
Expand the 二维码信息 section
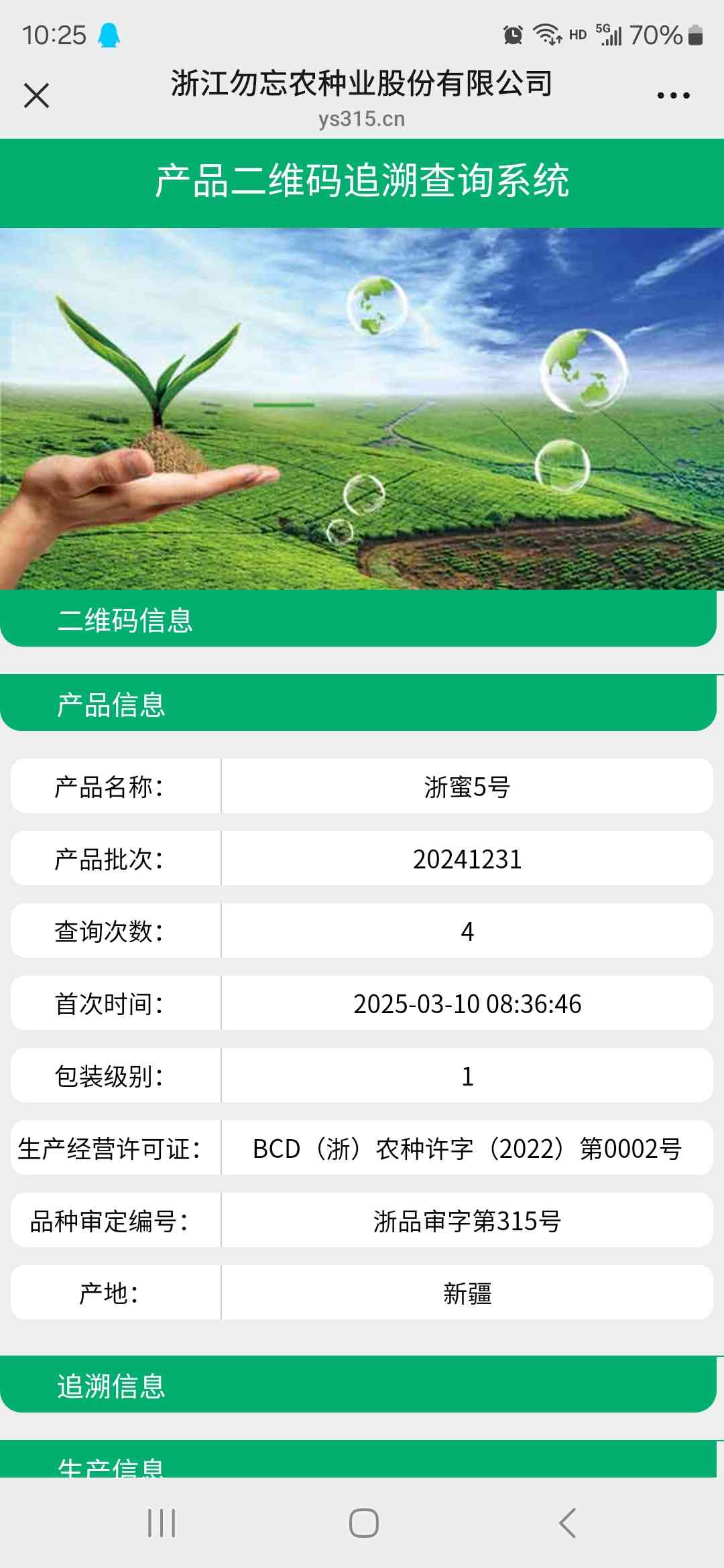[x=359, y=618]
